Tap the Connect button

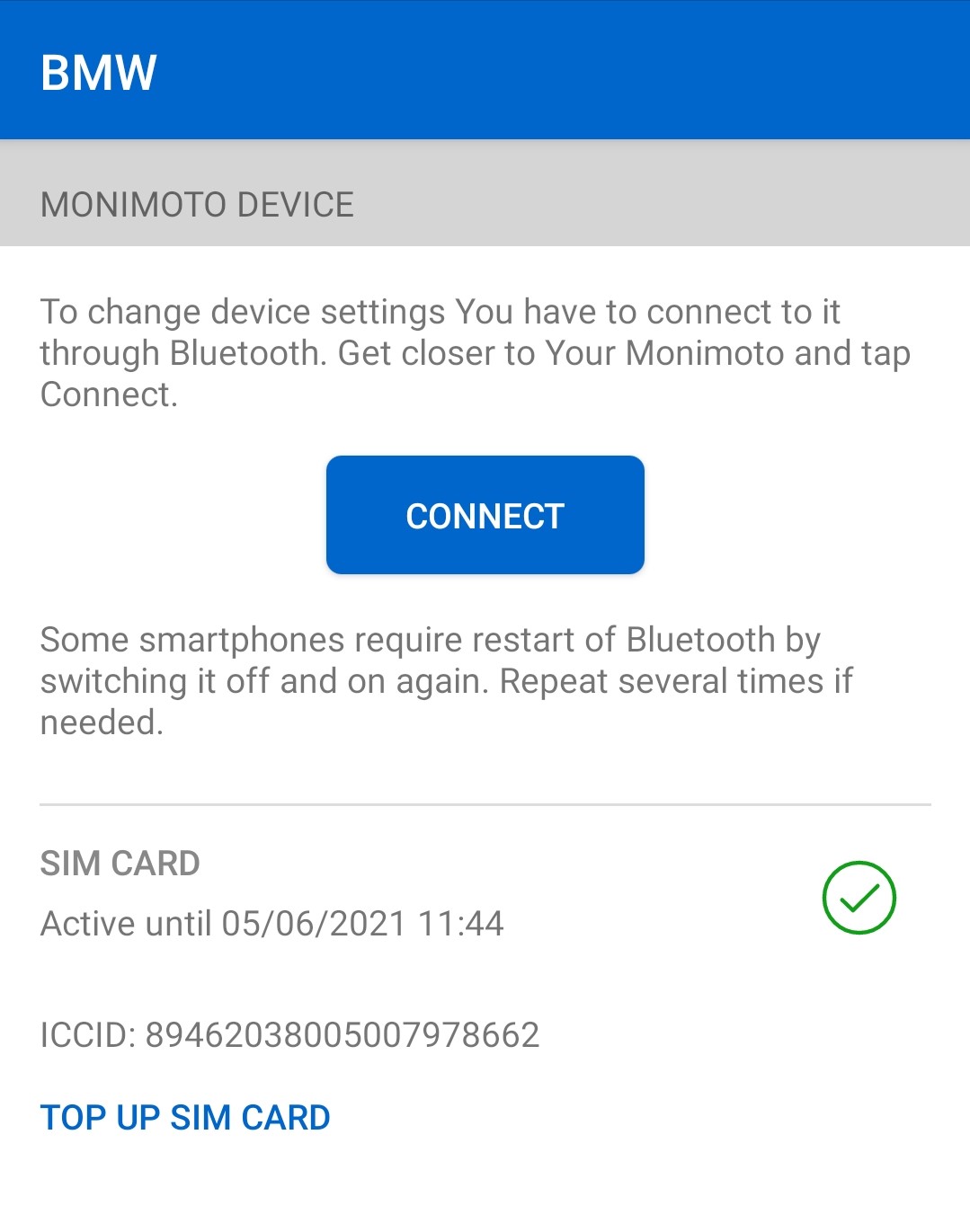tap(485, 515)
